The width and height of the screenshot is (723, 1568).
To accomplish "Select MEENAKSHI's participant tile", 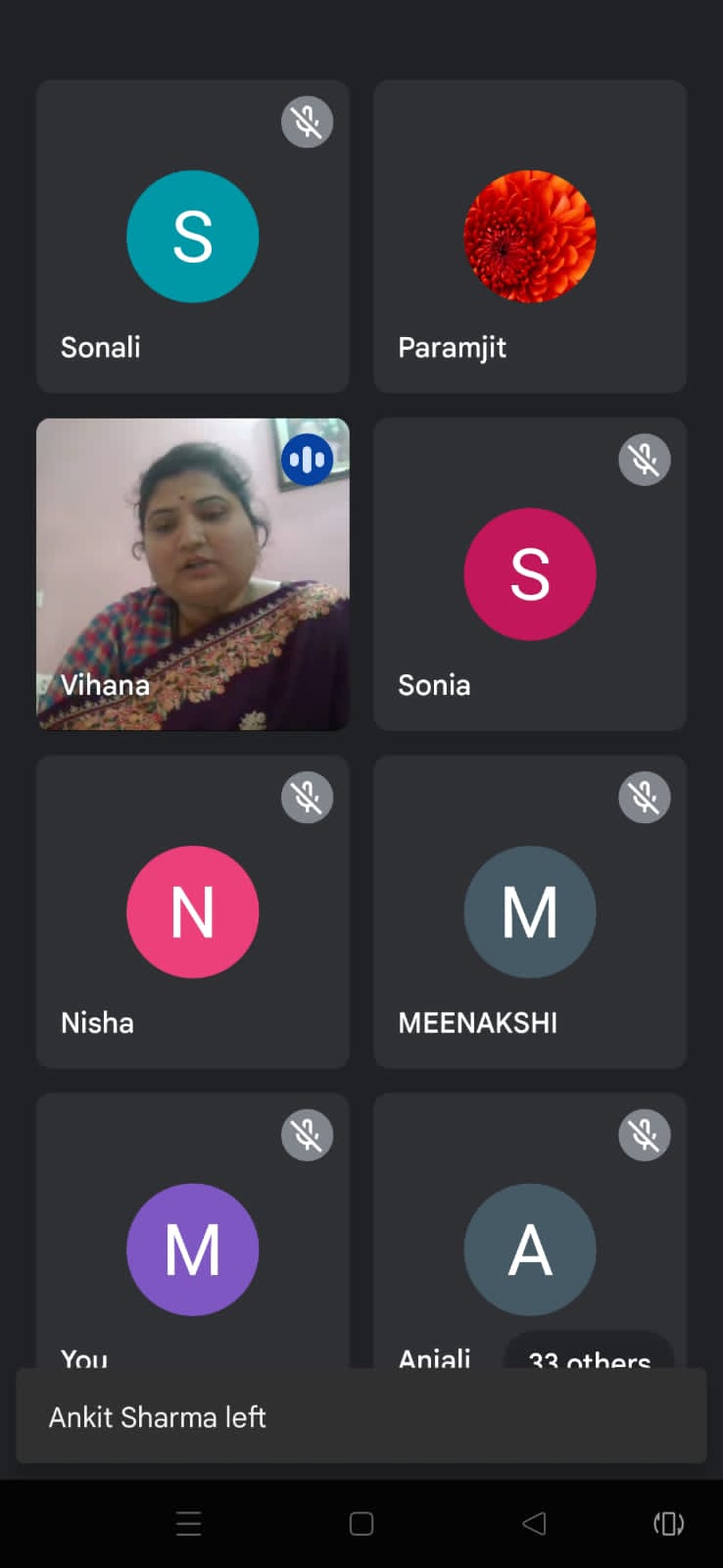I will (529, 911).
